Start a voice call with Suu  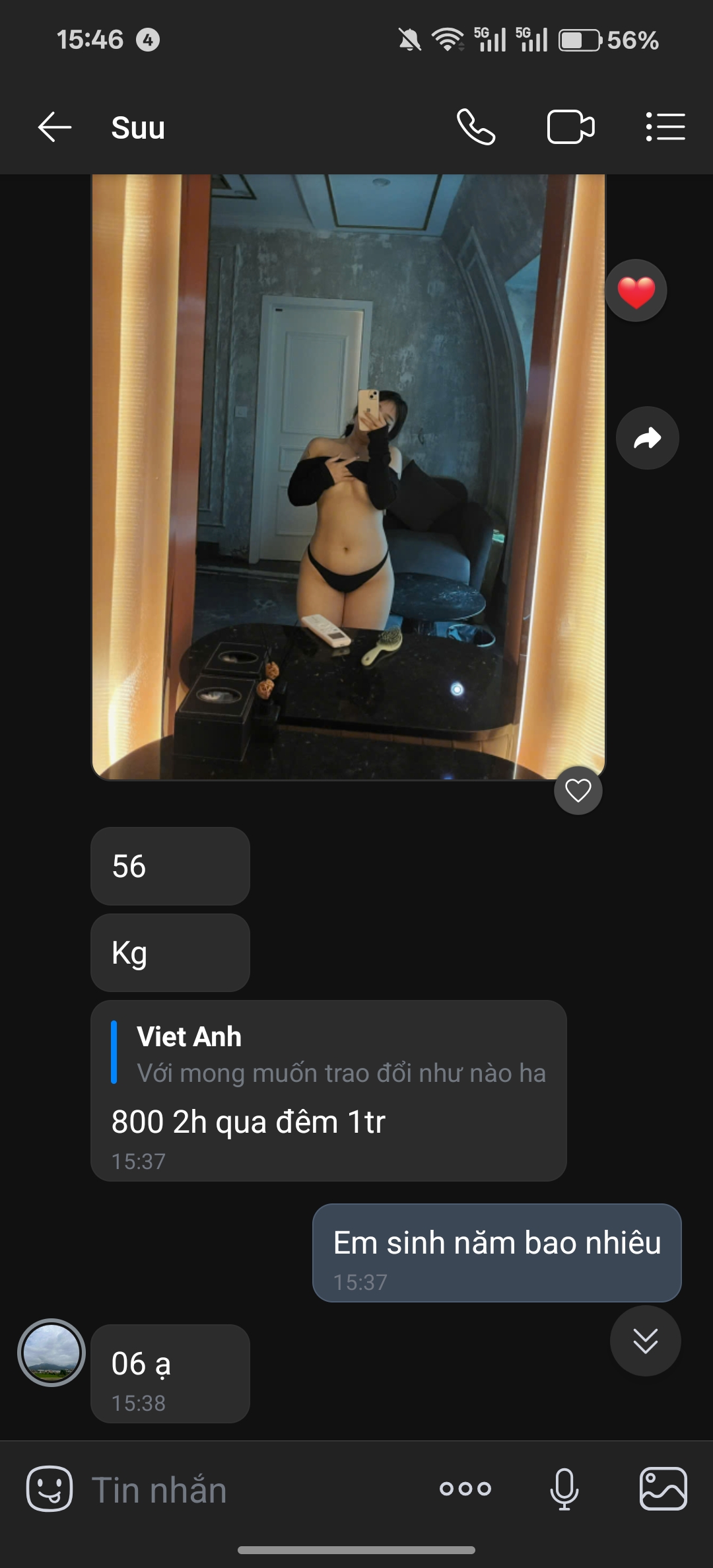477,127
